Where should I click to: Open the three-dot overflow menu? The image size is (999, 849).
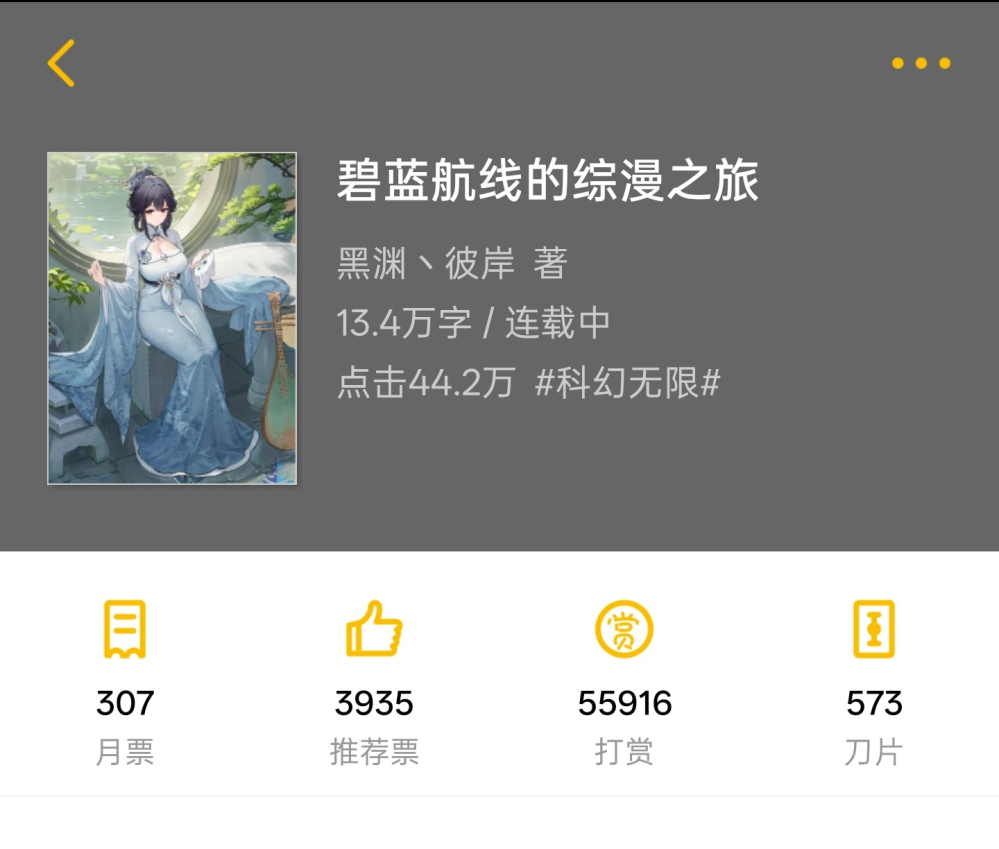pos(920,64)
